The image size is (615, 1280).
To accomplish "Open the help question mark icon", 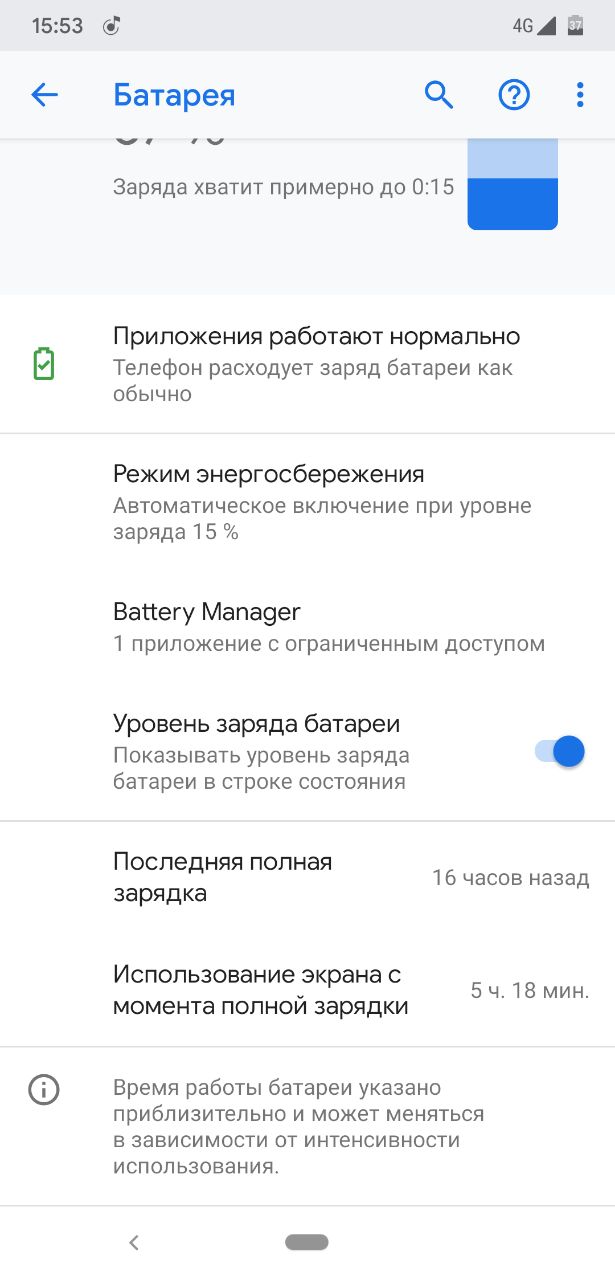I will coord(514,95).
